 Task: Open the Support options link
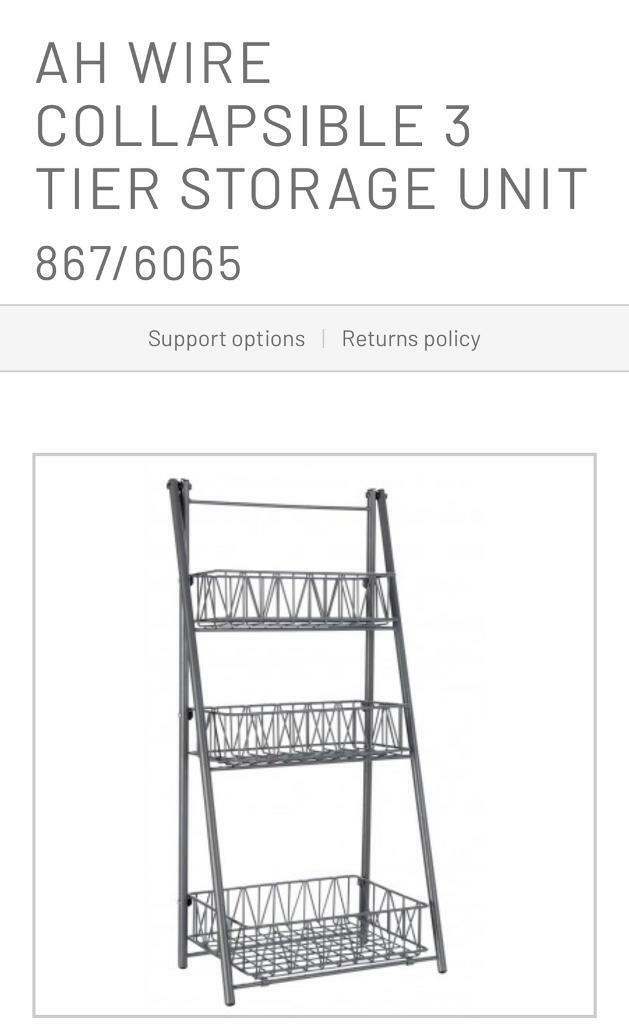pyautogui.click(x=226, y=339)
